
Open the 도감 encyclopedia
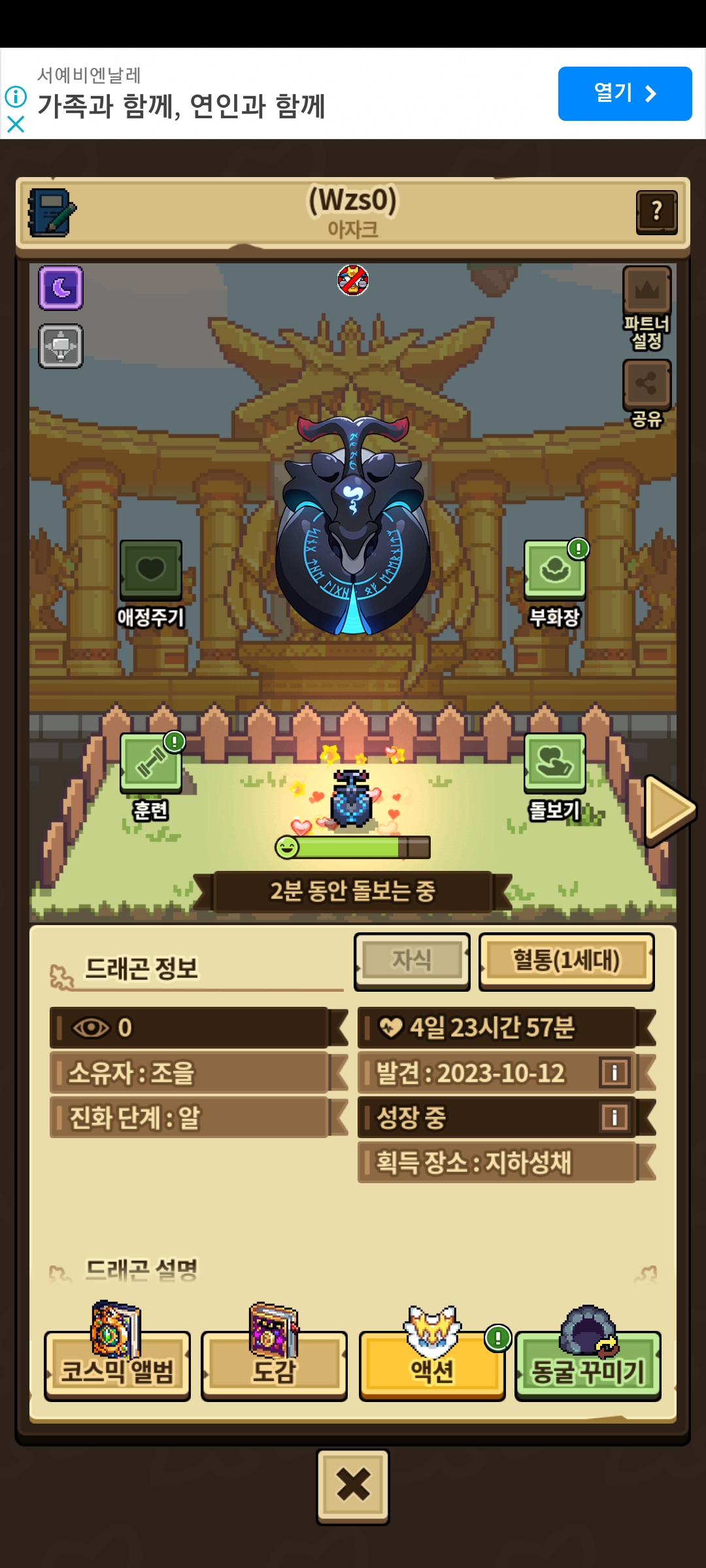coord(274,1367)
